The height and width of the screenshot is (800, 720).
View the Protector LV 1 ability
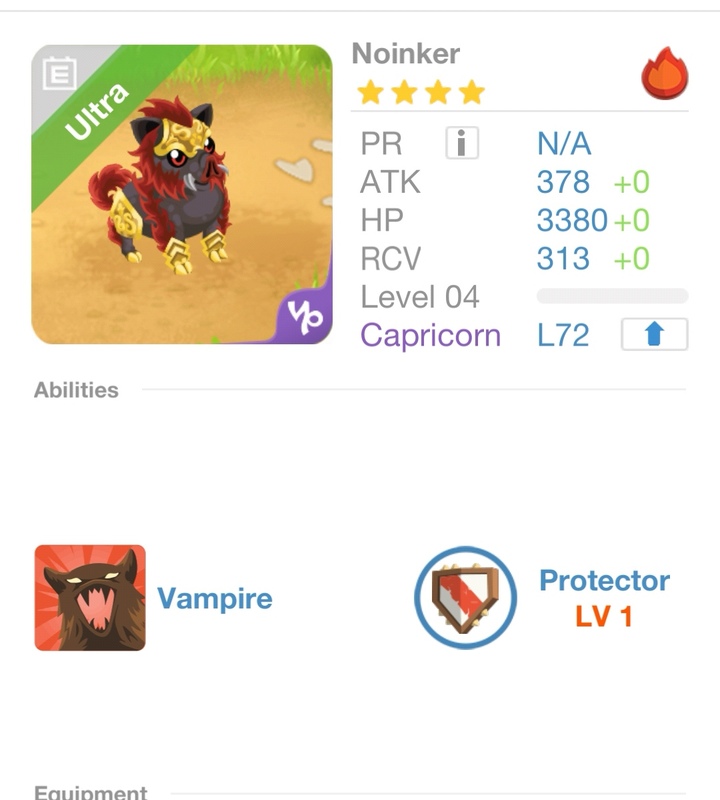tap(465, 598)
